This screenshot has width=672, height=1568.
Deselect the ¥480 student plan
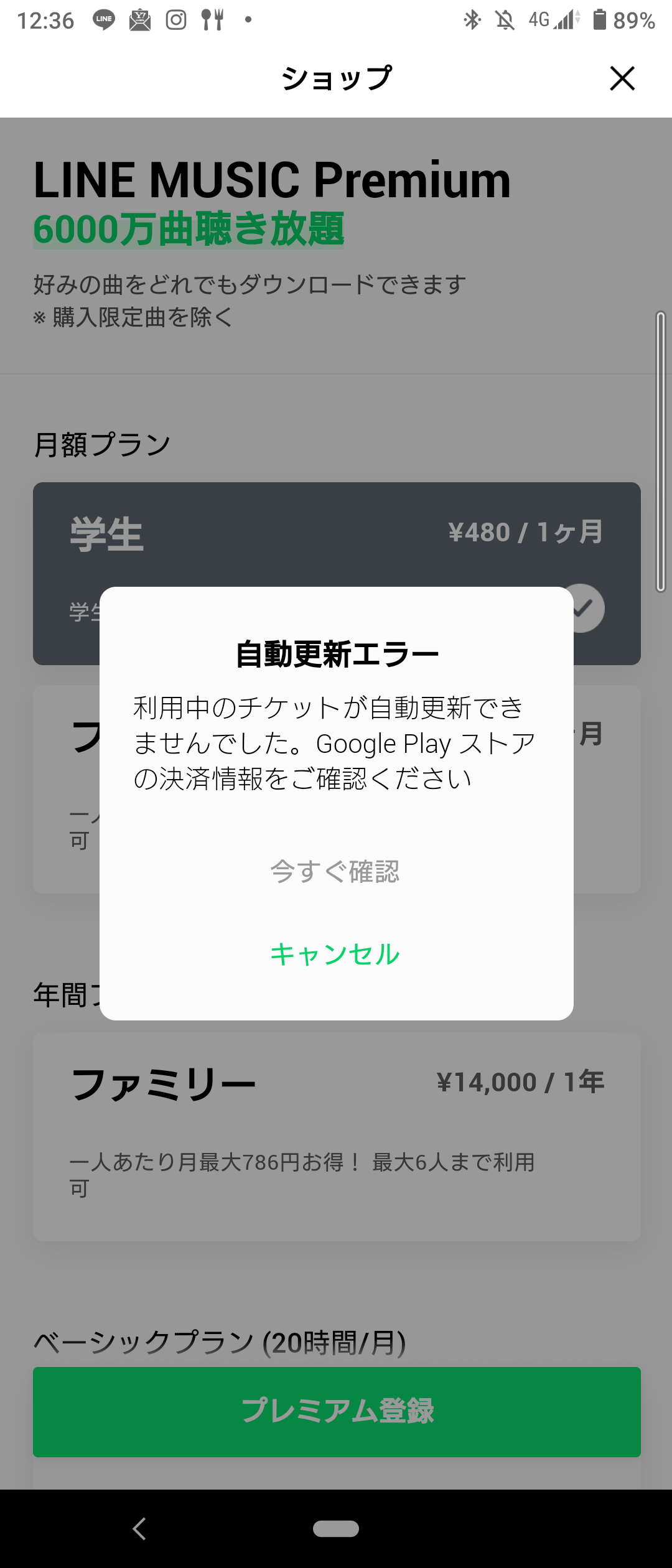525,532
